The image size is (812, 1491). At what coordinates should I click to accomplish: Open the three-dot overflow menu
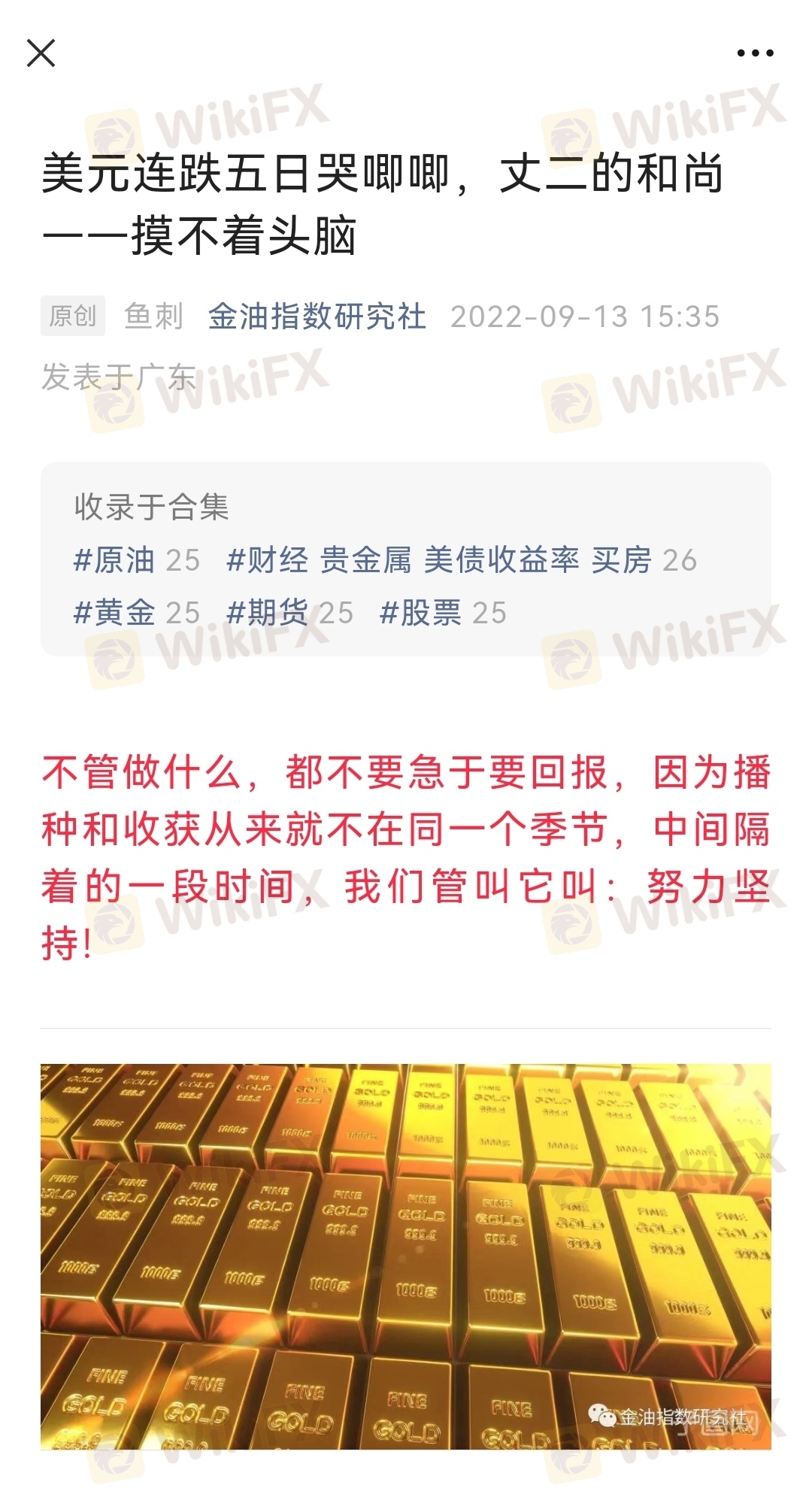tap(755, 53)
